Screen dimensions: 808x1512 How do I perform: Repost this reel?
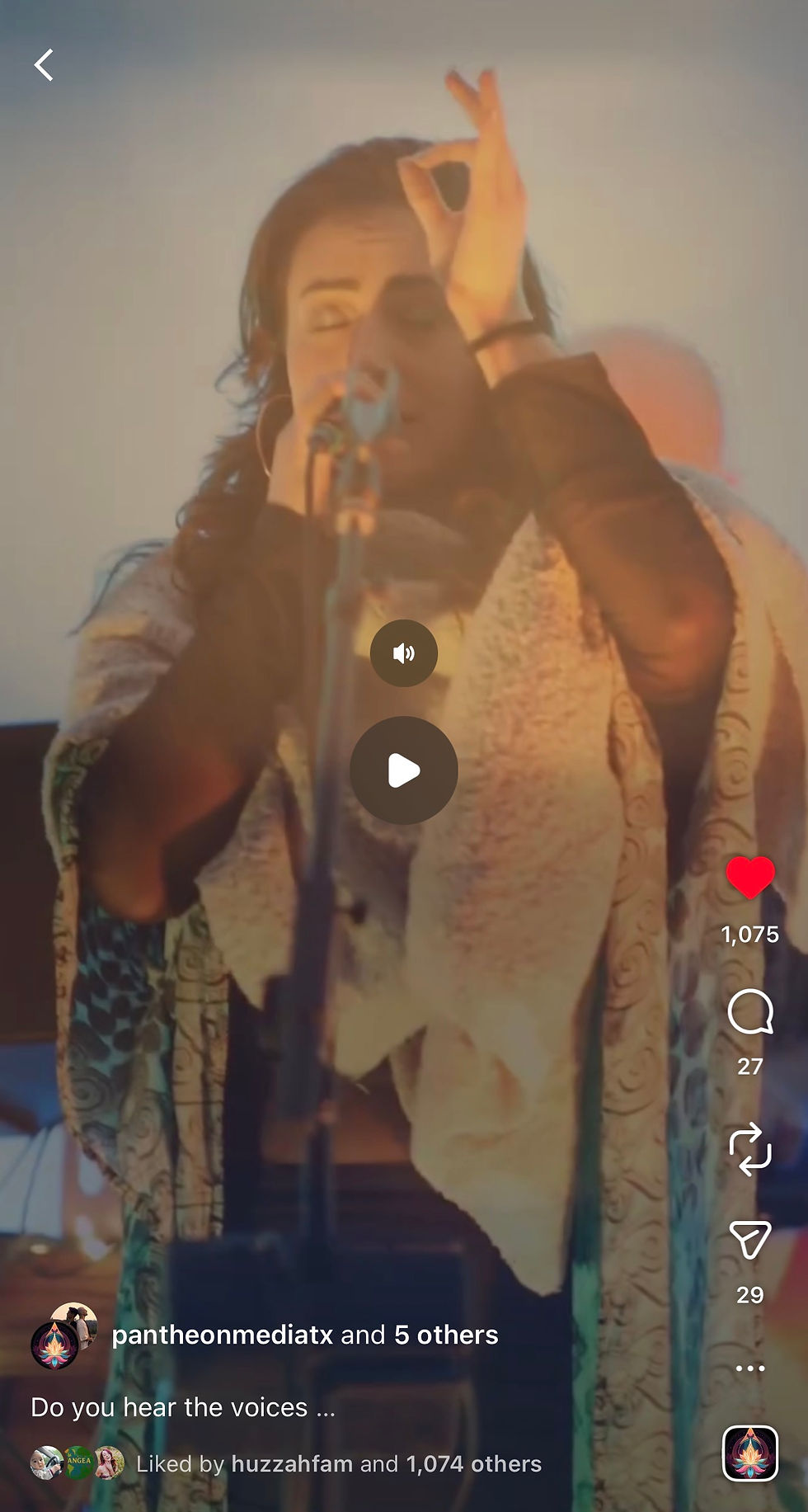tap(749, 1149)
